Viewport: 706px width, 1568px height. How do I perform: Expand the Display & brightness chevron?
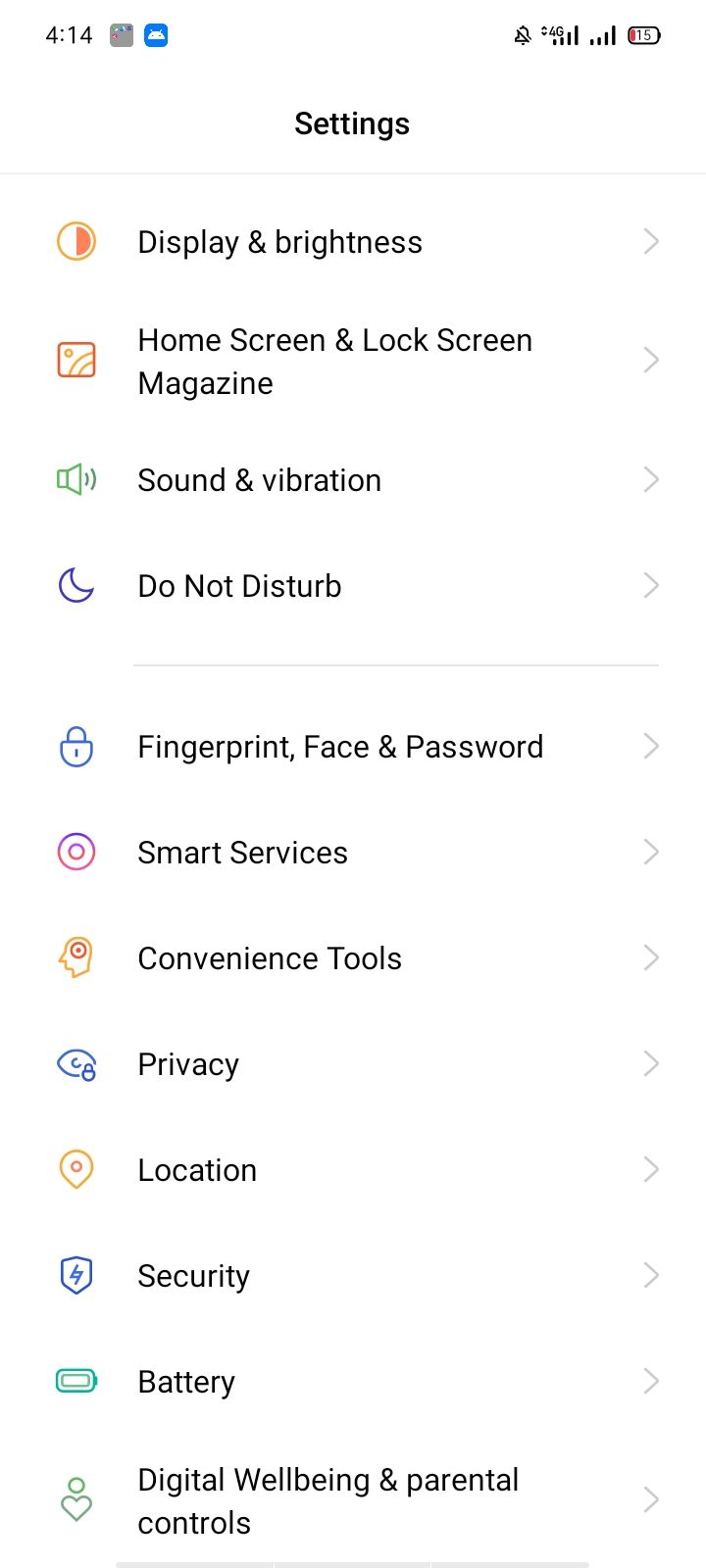[650, 241]
